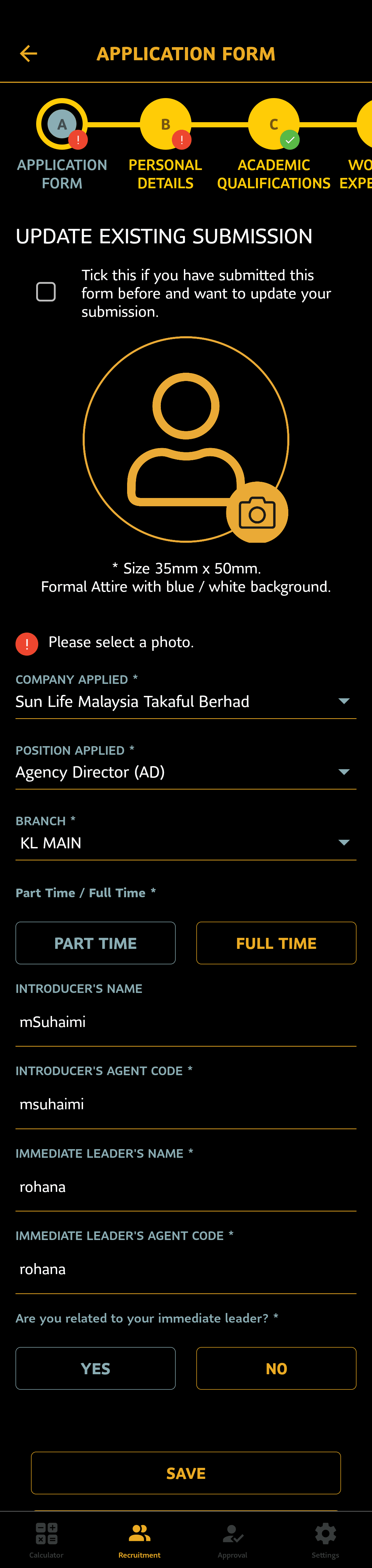Select Part Time option
This screenshot has width=372, height=1568.
[x=96, y=943]
